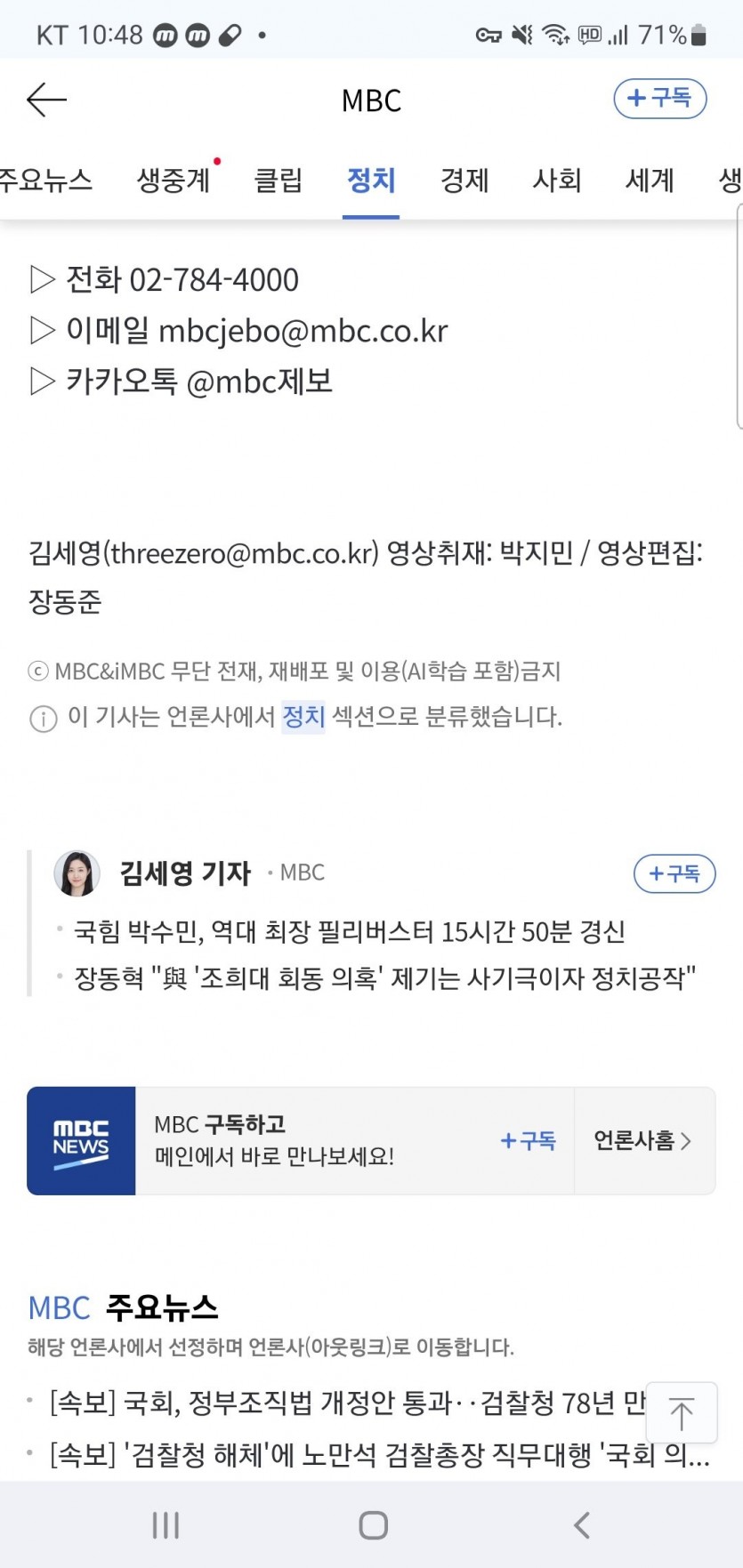Open the 사회 tab
Viewport: 743px width, 1568px height.
pos(556,181)
